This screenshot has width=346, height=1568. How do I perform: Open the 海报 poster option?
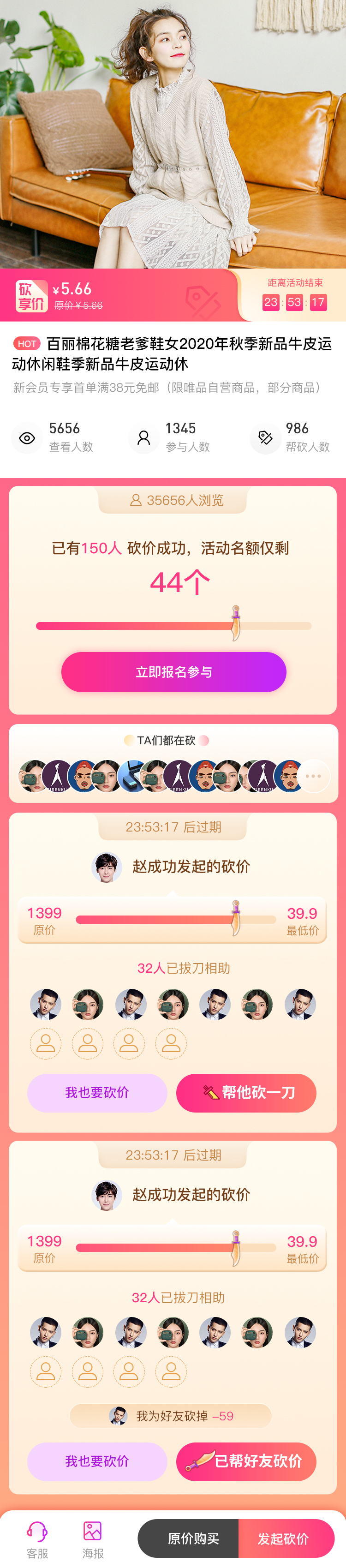(x=92, y=1538)
